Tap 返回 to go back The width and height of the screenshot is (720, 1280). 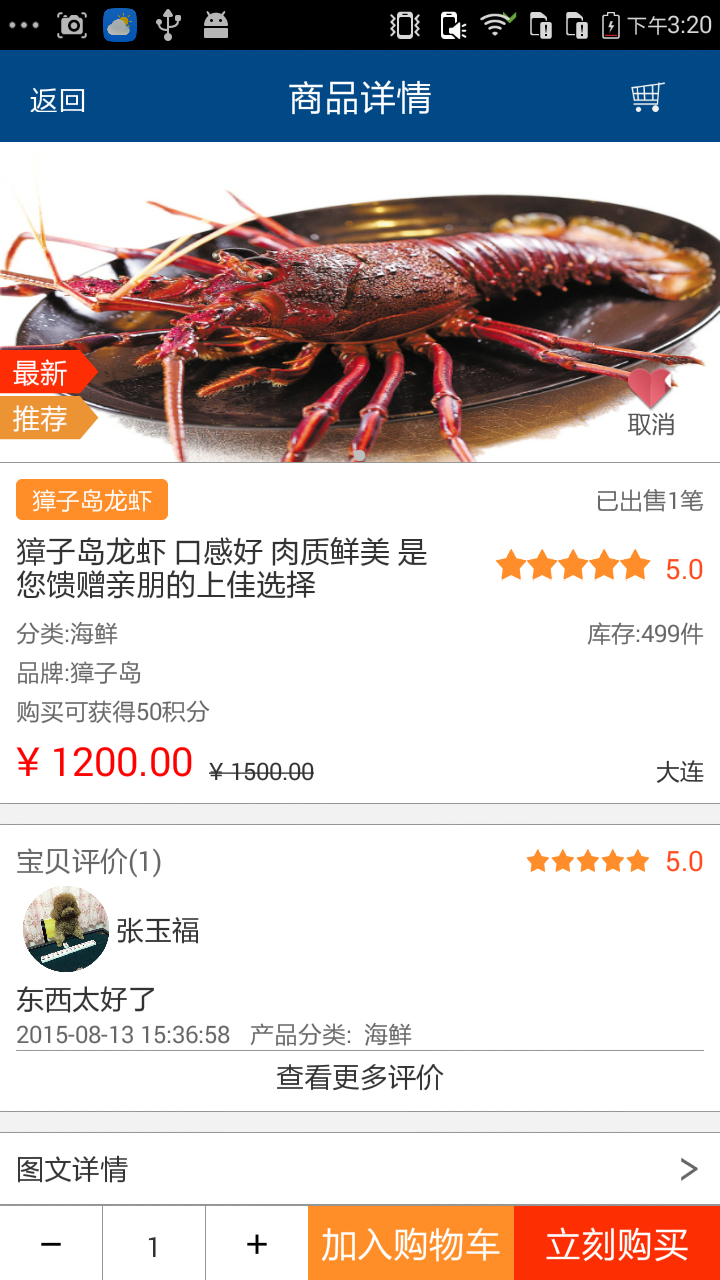click(58, 100)
